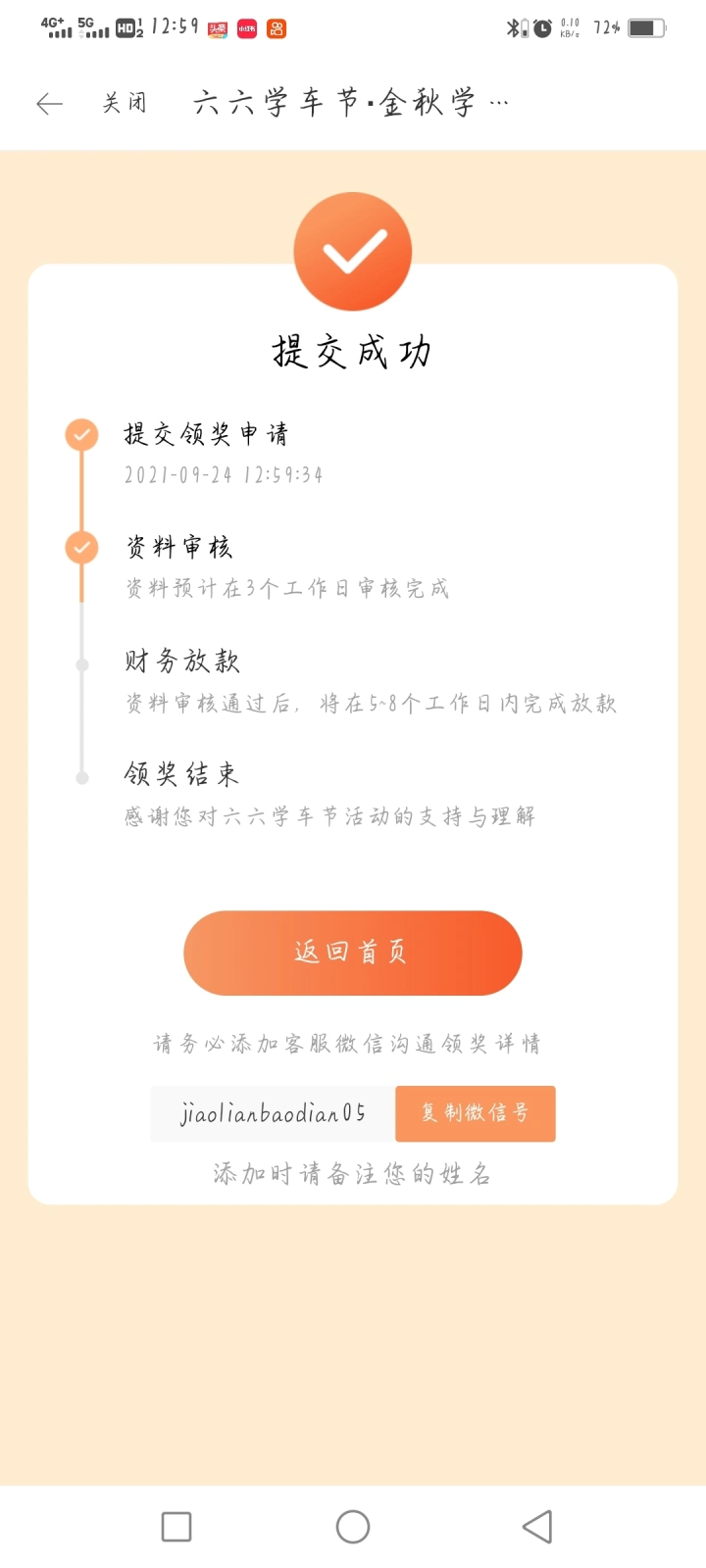Copy the WeChat ID via 复制微信号
Image resolution: width=706 pixels, height=1568 pixels.
pos(476,1113)
